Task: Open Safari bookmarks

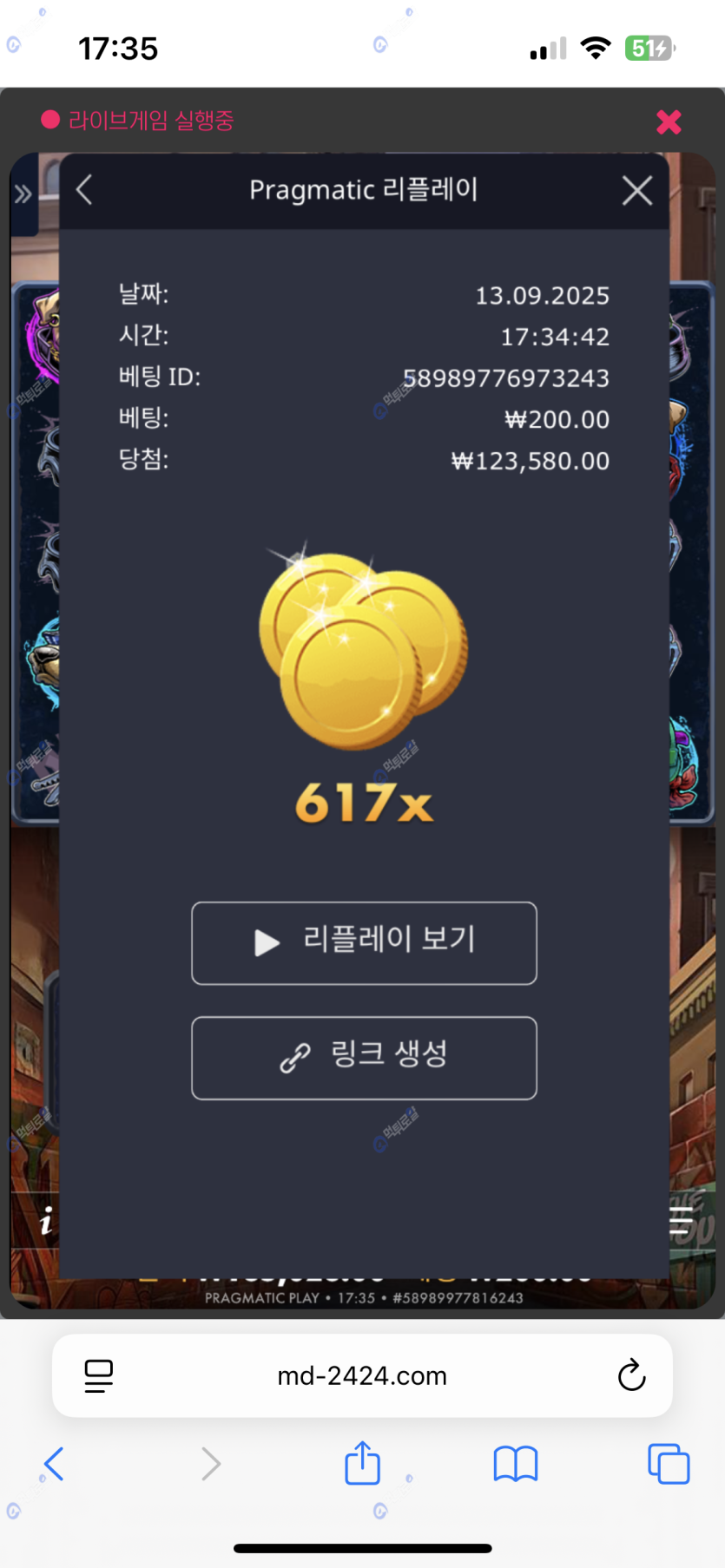Action: click(516, 1464)
